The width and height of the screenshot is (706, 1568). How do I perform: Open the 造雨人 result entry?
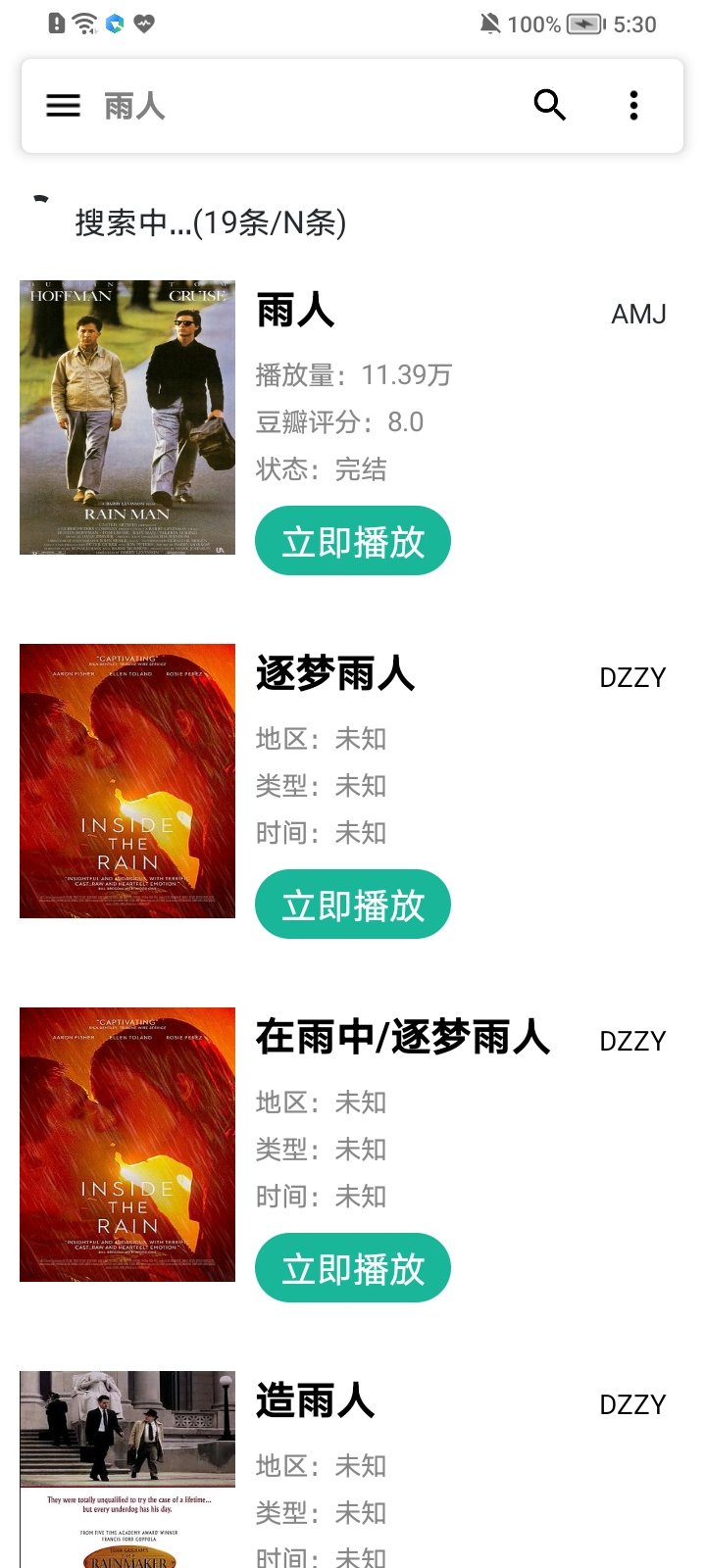coord(314,1401)
